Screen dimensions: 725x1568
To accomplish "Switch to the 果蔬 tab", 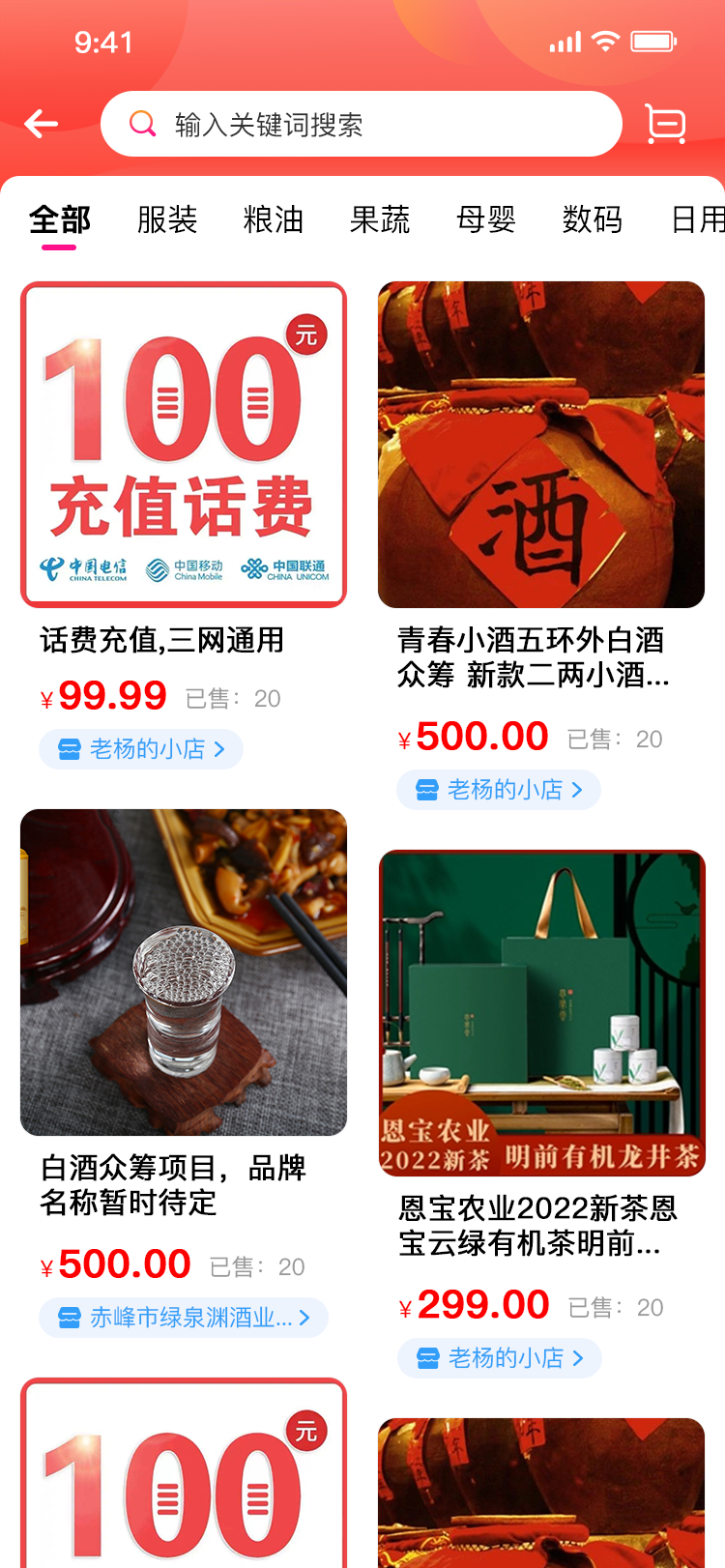I will (x=379, y=220).
